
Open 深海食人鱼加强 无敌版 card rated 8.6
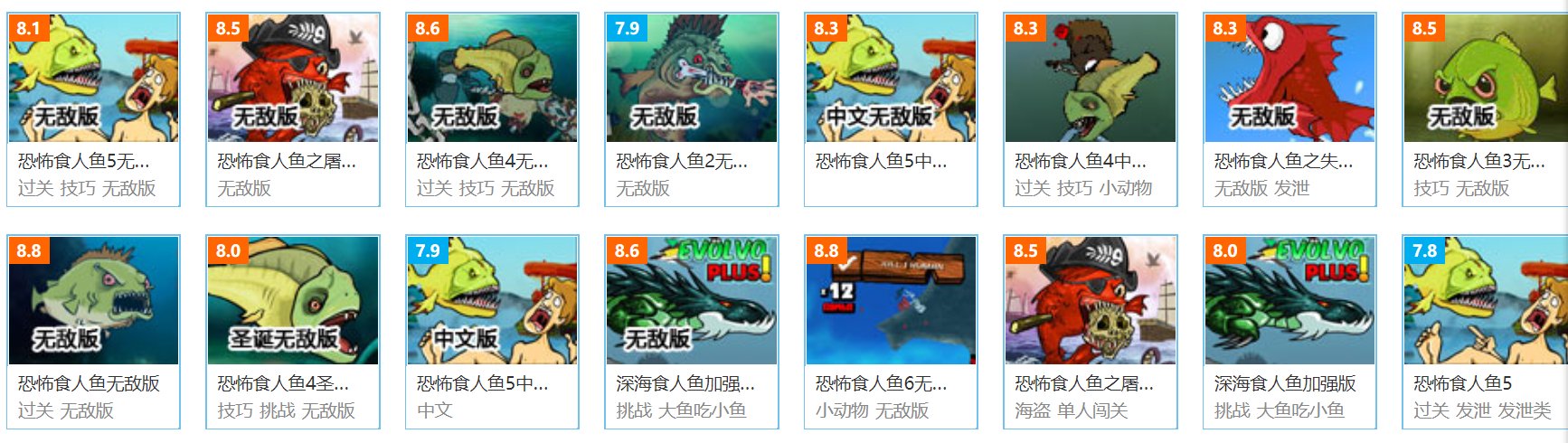tap(692, 301)
